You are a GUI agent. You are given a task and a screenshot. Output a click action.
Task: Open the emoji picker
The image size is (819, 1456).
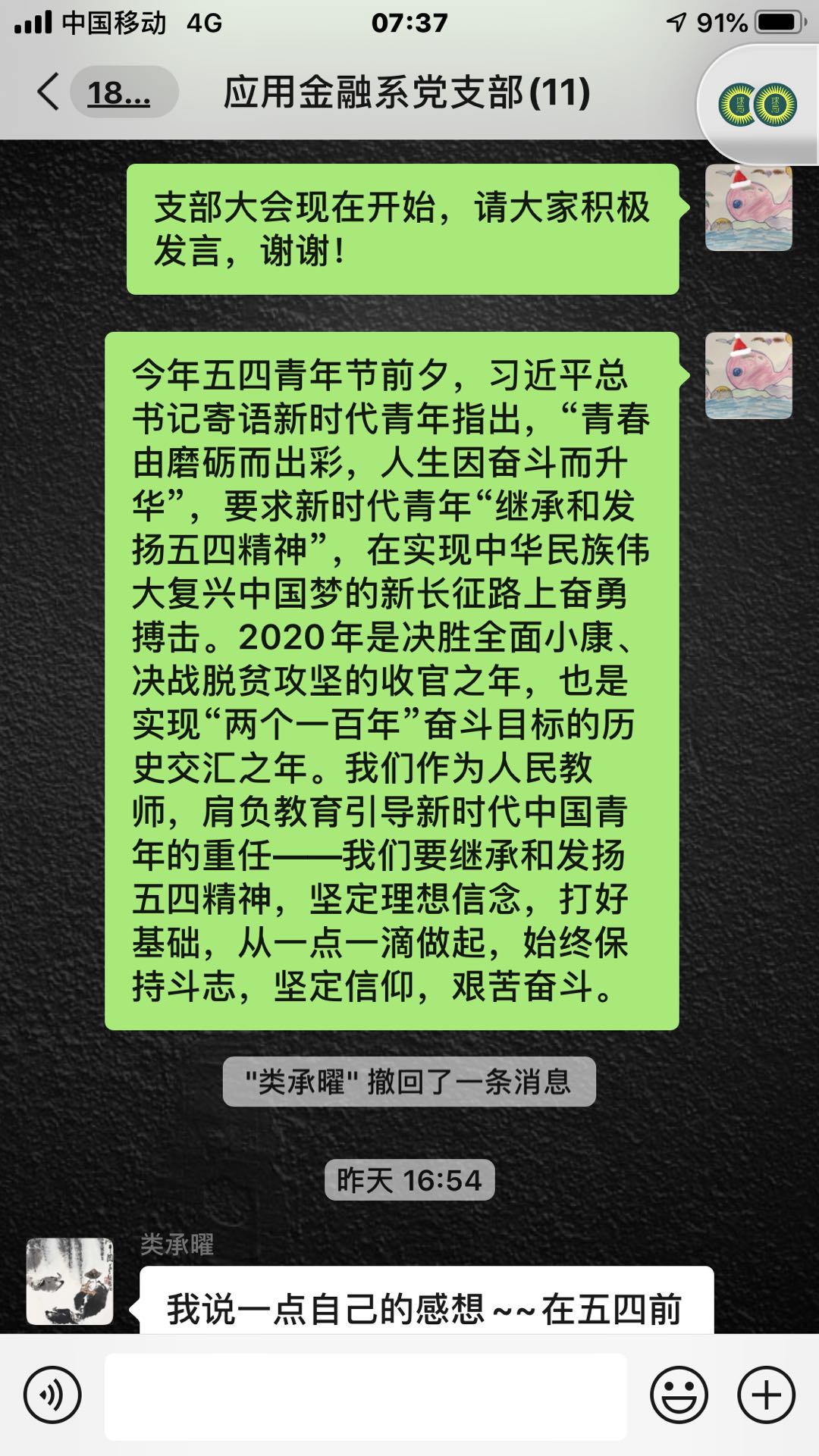679,1395
